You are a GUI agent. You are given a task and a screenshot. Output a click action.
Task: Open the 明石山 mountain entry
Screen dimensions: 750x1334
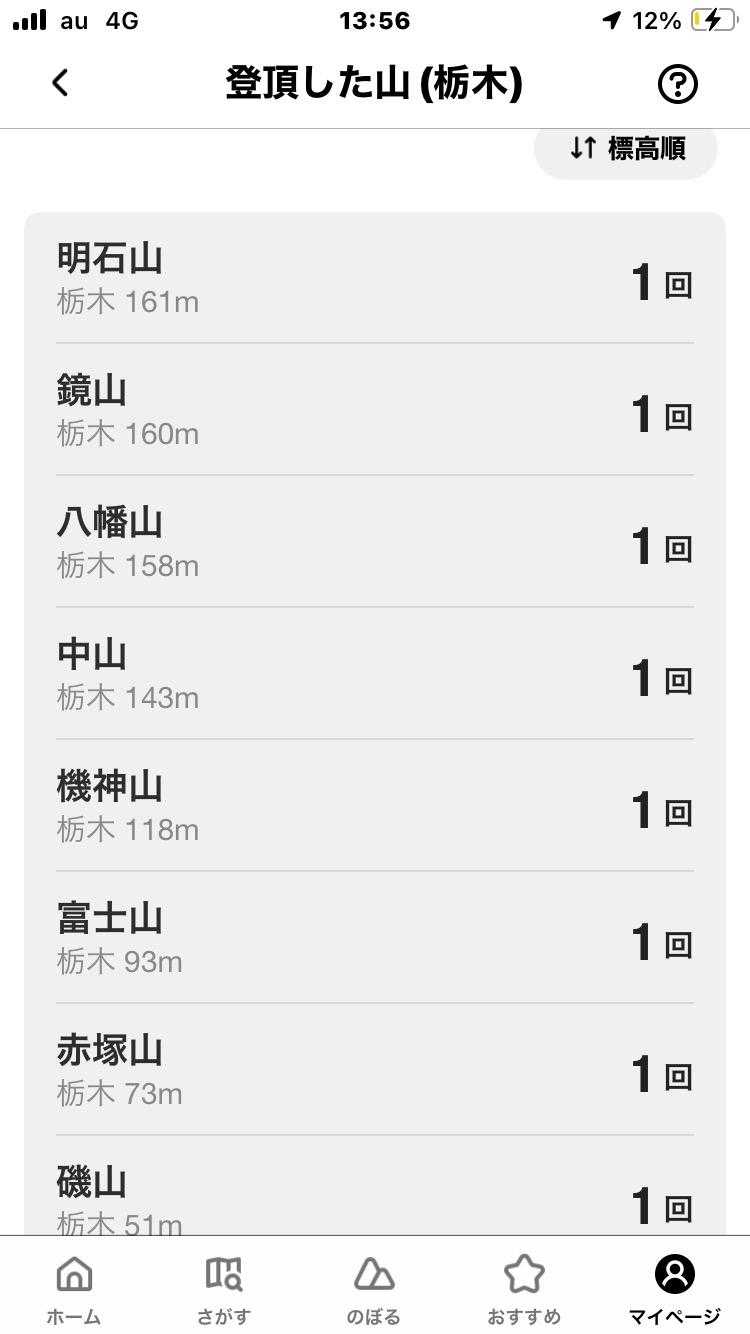374,278
